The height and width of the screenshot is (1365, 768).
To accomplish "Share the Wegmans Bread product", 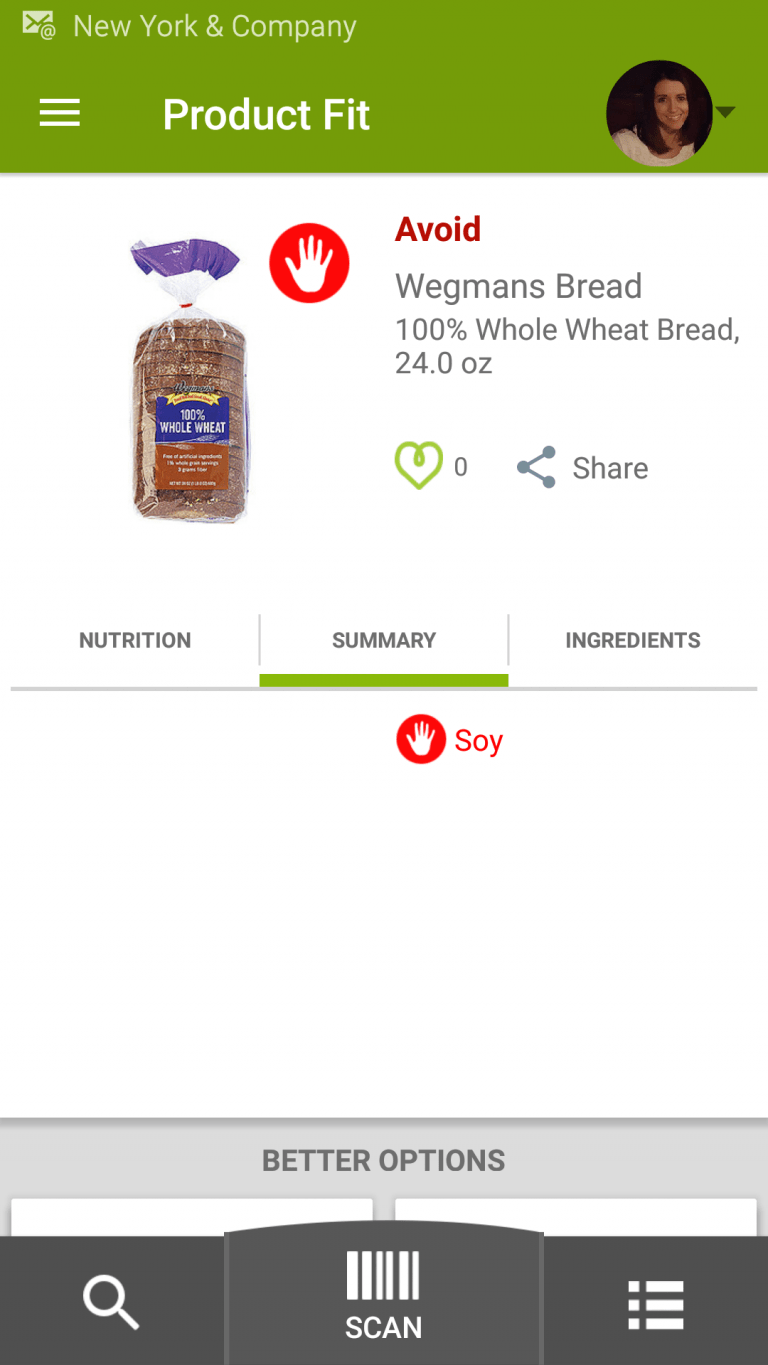I will [x=582, y=468].
